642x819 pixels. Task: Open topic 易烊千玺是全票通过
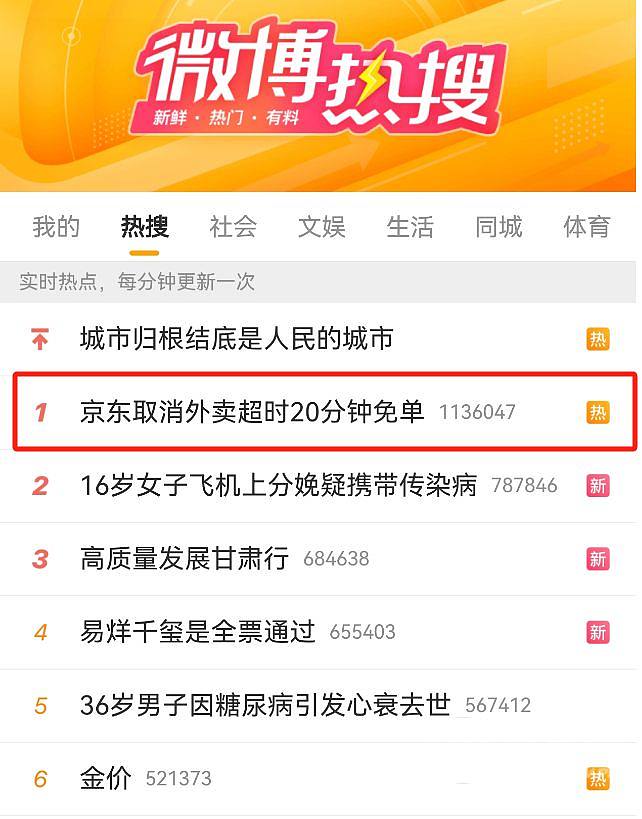pyautogui.click(x=197, y=632)
